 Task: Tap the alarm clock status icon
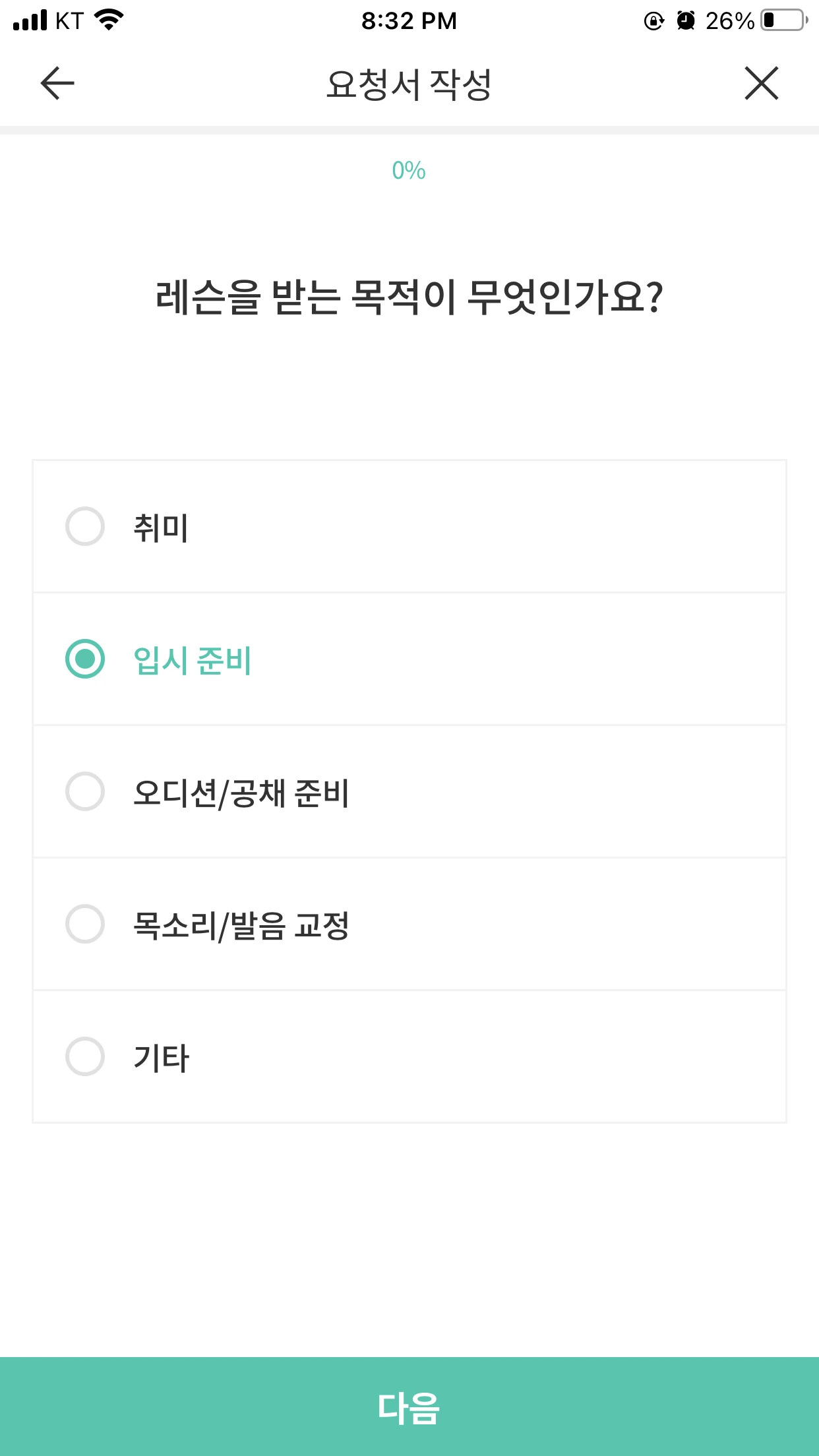[686, 20]
